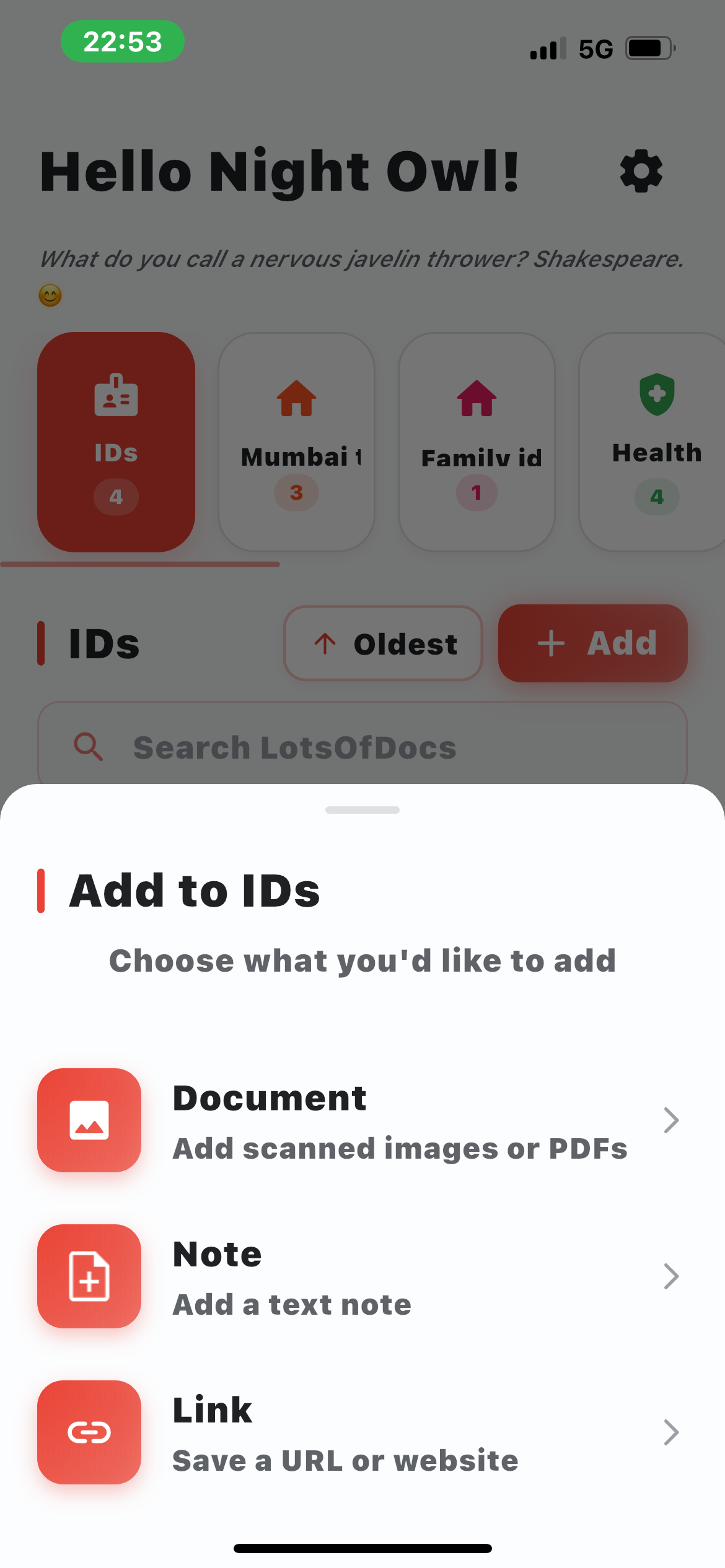Open the Family id tab
Viewport: 725px width, 1568px height.
coord(476,440)
